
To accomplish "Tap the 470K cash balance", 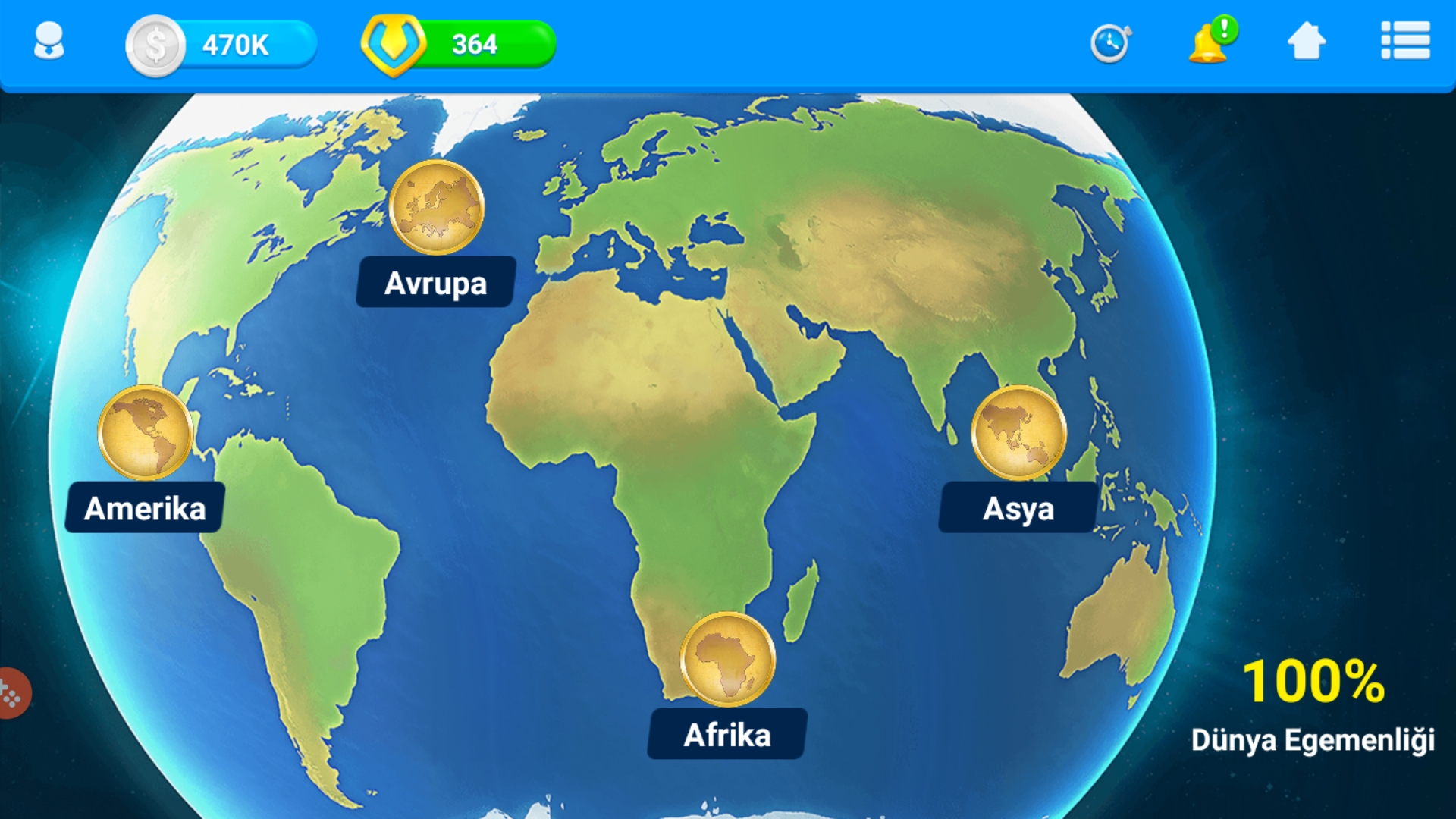I will pos(221,45).
